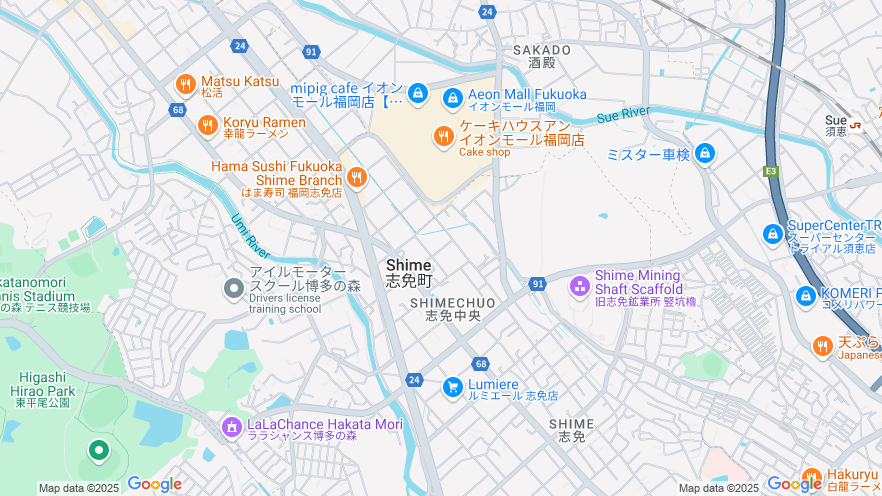Open the Matsu Katsu restaurant pin

tap(185, 85)
